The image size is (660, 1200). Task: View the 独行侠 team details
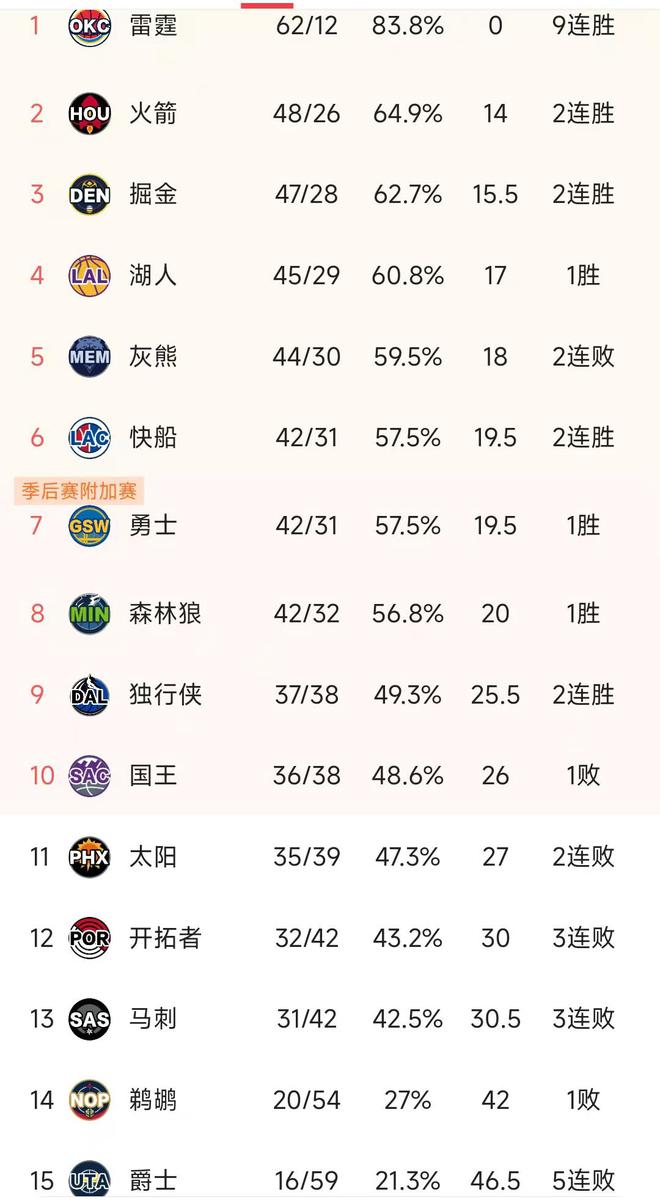(165, 694)
